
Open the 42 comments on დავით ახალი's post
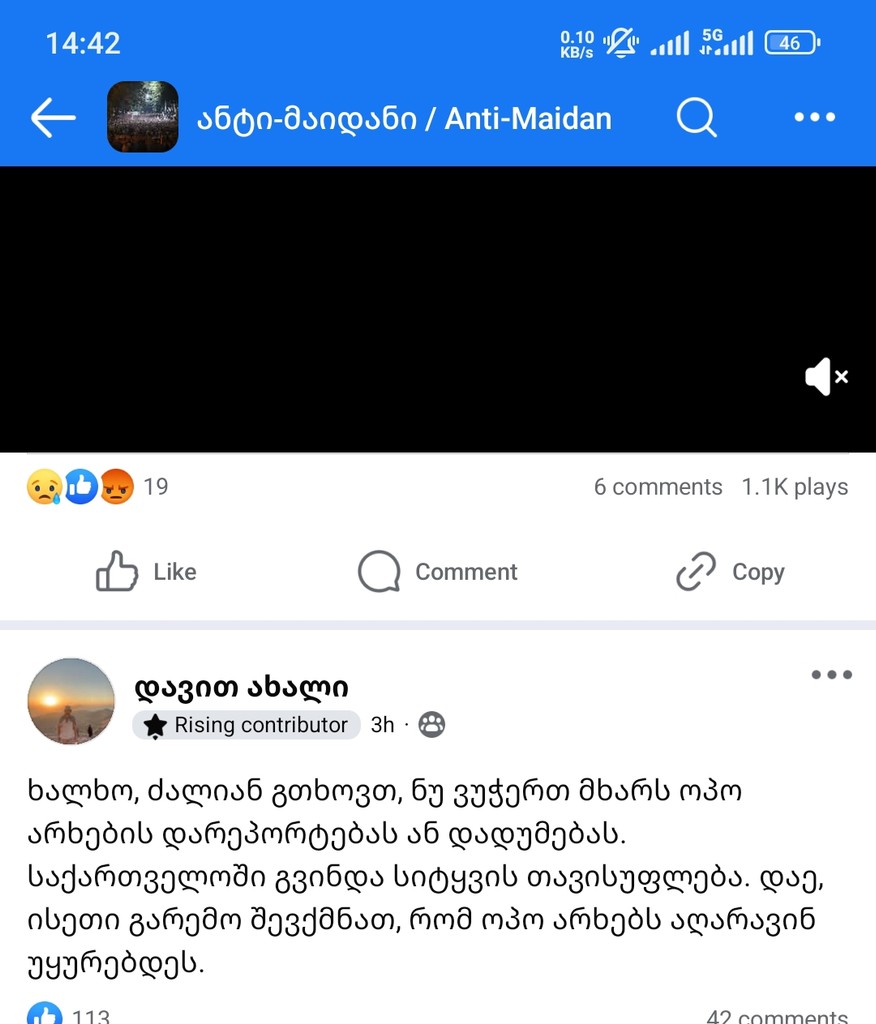pyautogui.click(x=776, y=1015)
